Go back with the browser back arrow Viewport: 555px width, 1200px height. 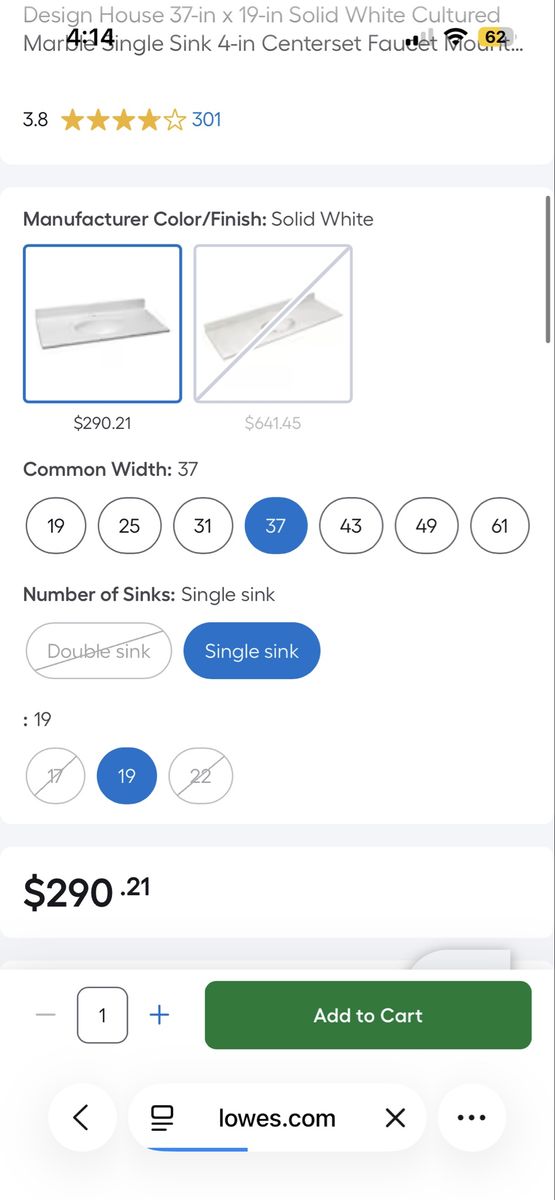pos(81,1118)
